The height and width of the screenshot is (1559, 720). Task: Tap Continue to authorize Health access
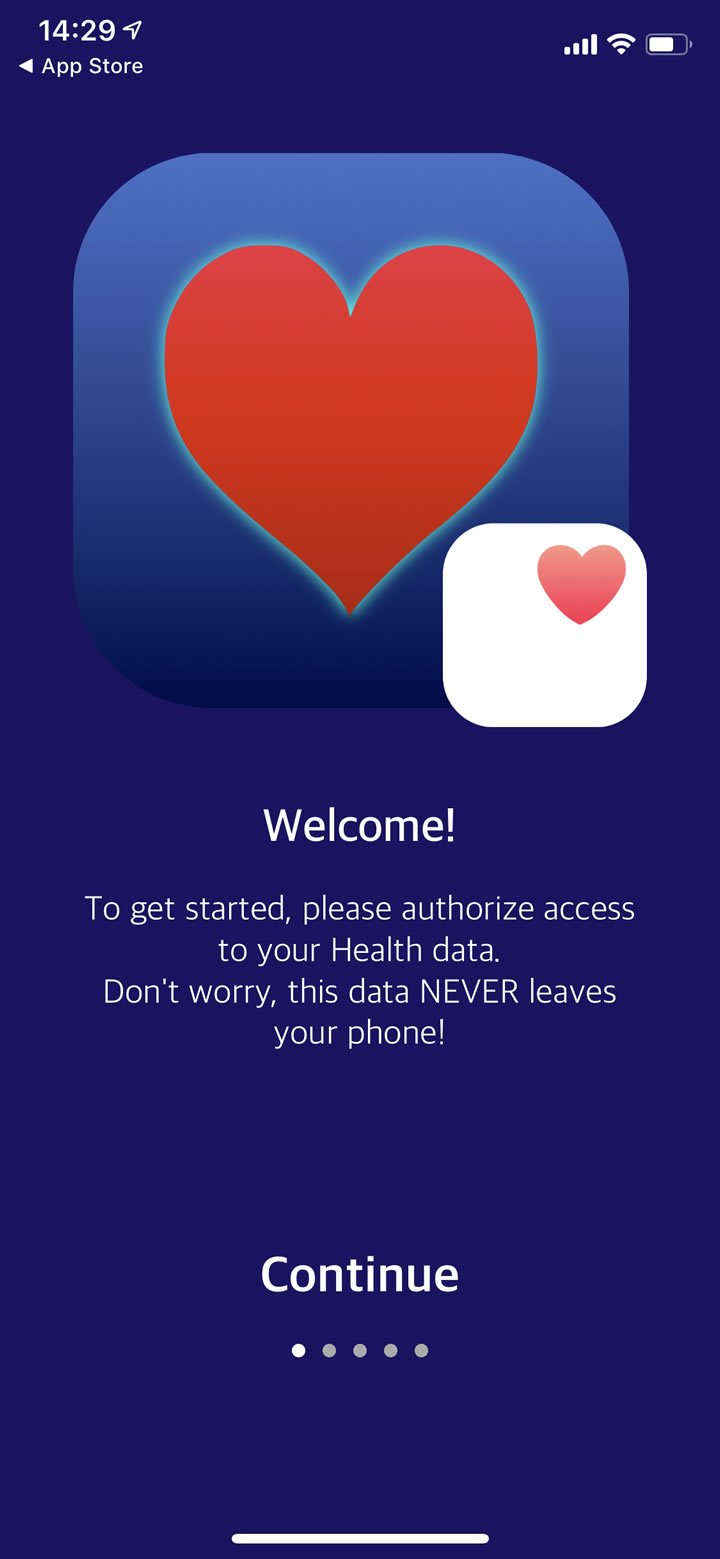pos(360,1275)
